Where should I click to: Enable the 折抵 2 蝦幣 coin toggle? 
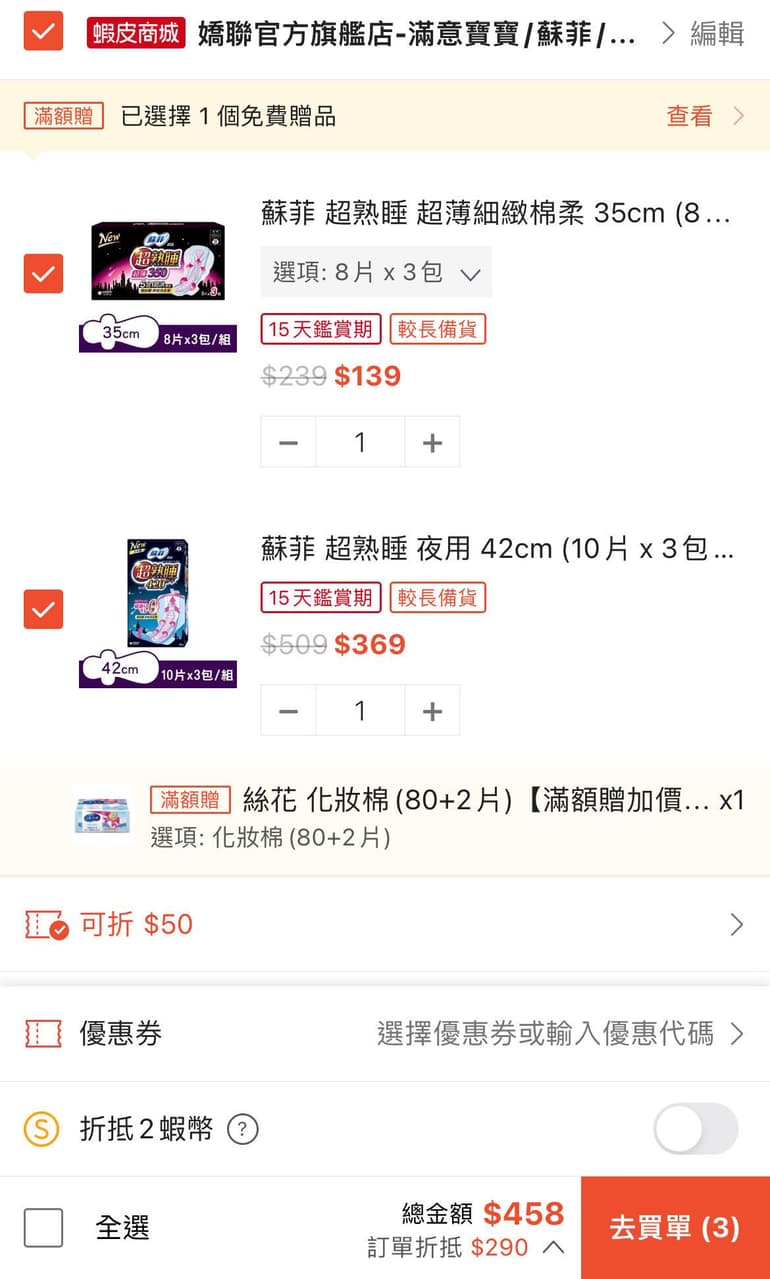click(695, 1128)
